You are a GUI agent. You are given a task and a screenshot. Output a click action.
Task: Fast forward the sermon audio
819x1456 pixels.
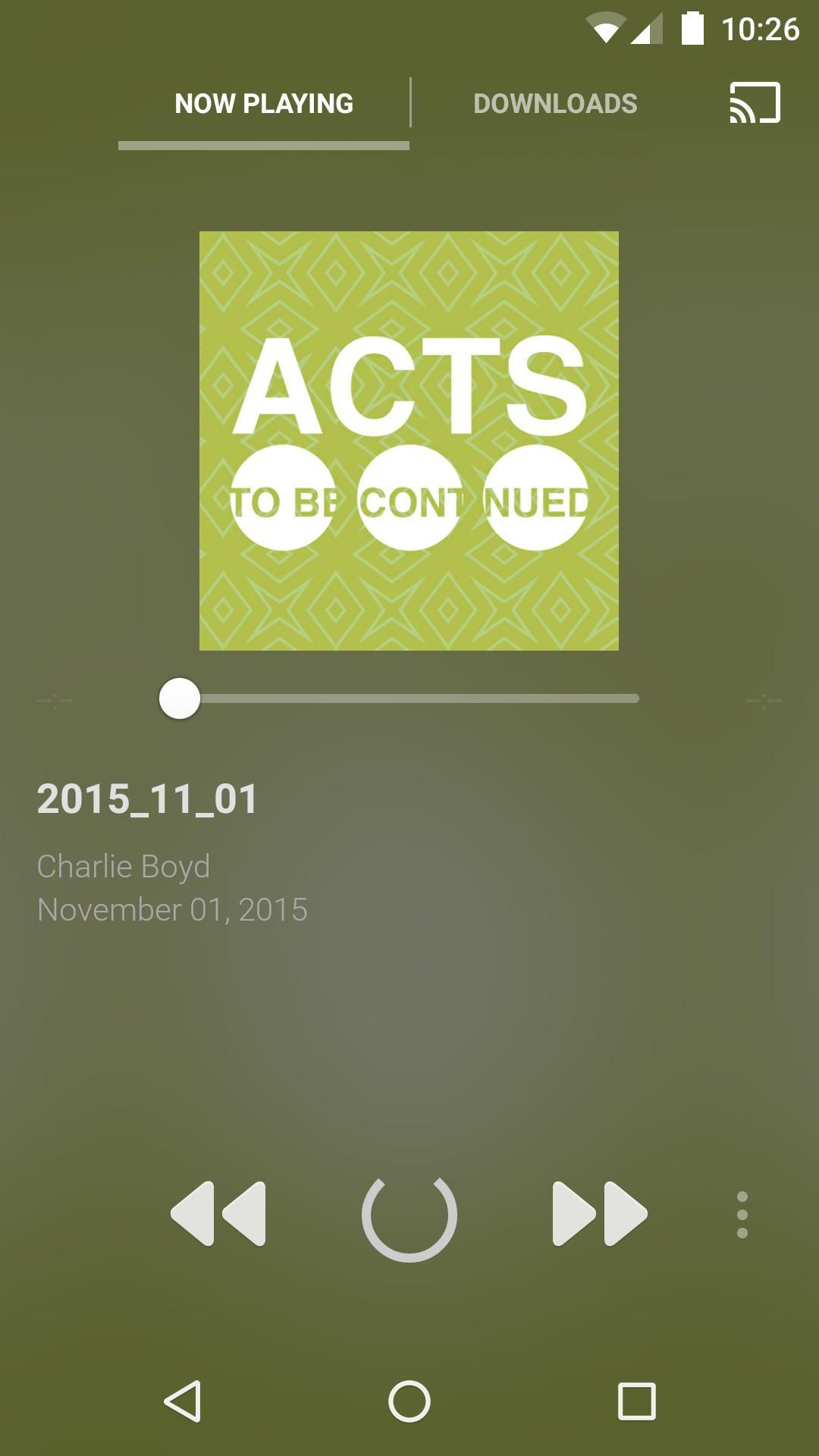pyautogui.click(x=599, y=1213)
